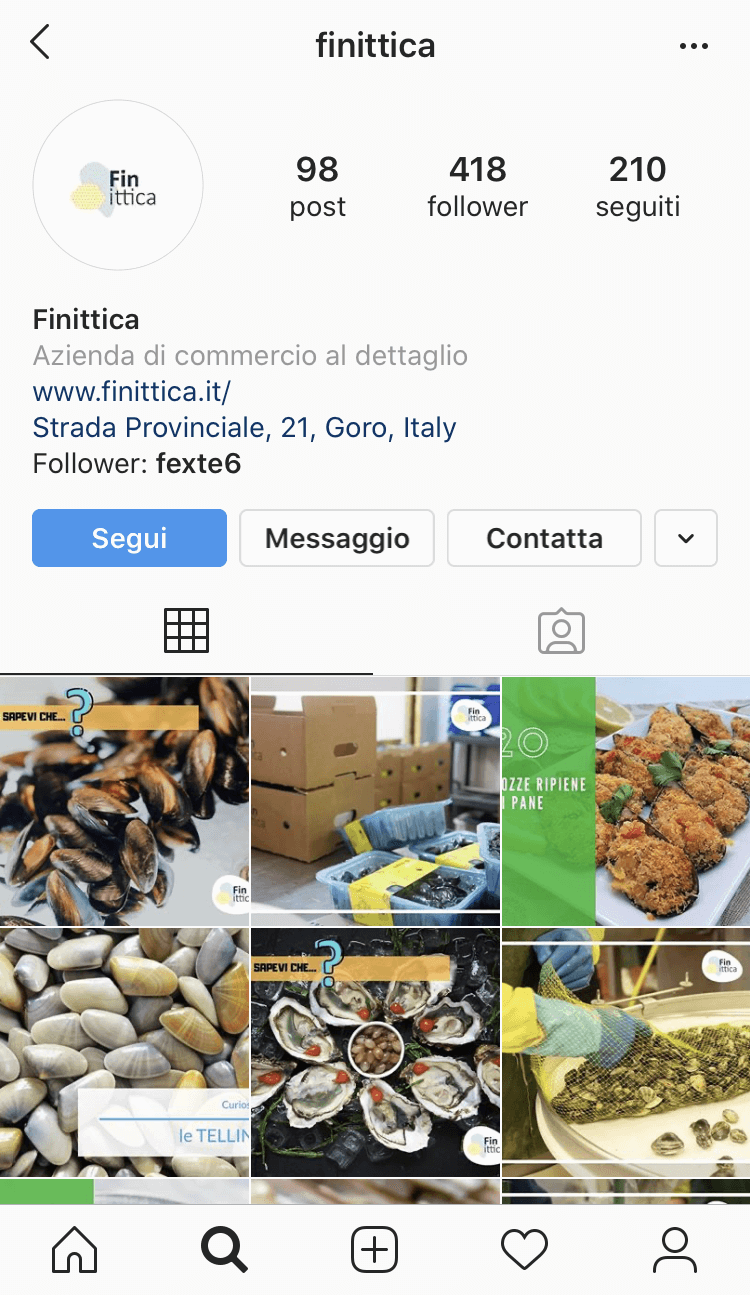Follow Finittica with the Segui button

tap(129, 538)
